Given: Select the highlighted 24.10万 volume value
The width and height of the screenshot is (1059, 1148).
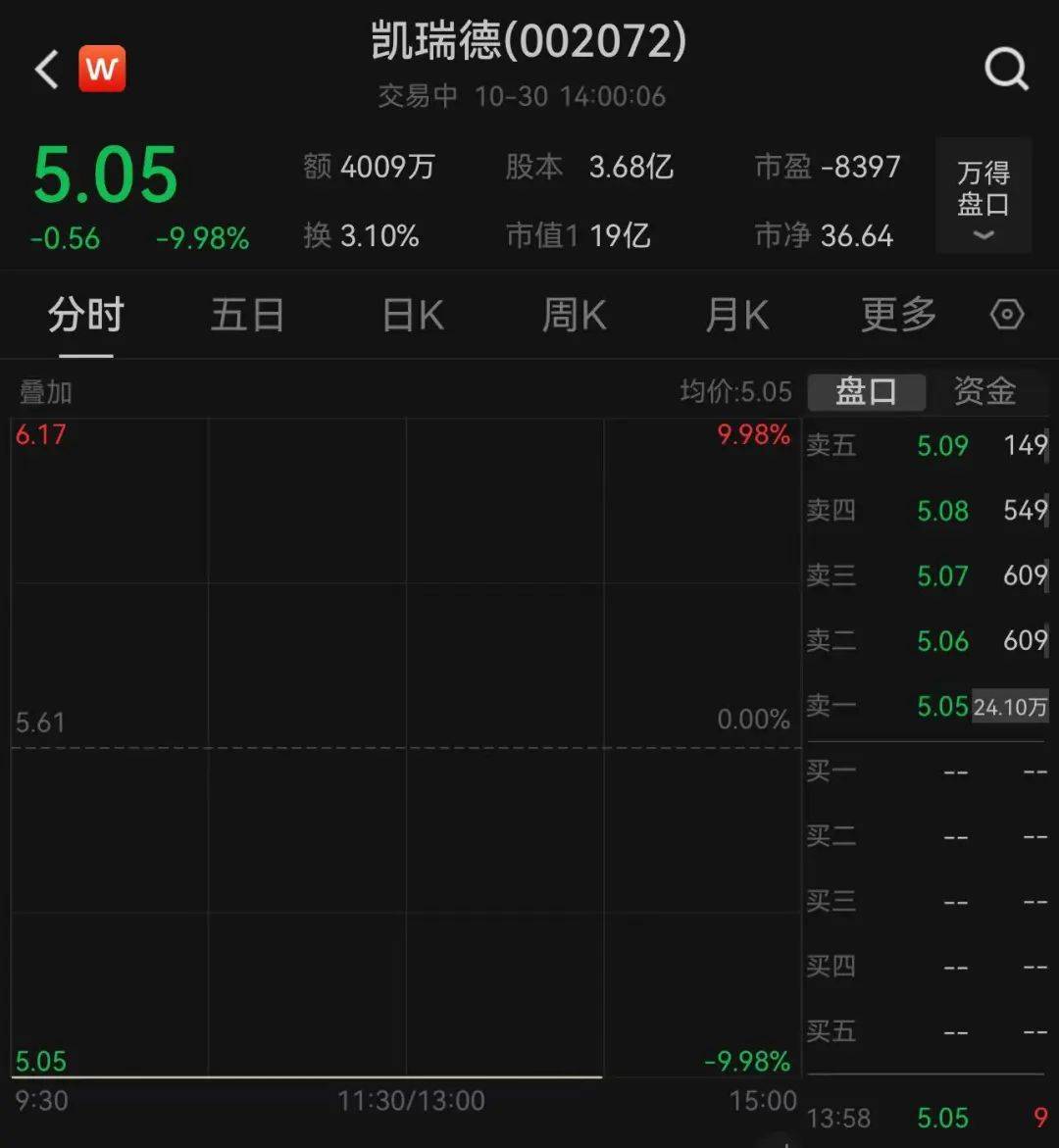Looking at the screenshot, I should 1010,707.
